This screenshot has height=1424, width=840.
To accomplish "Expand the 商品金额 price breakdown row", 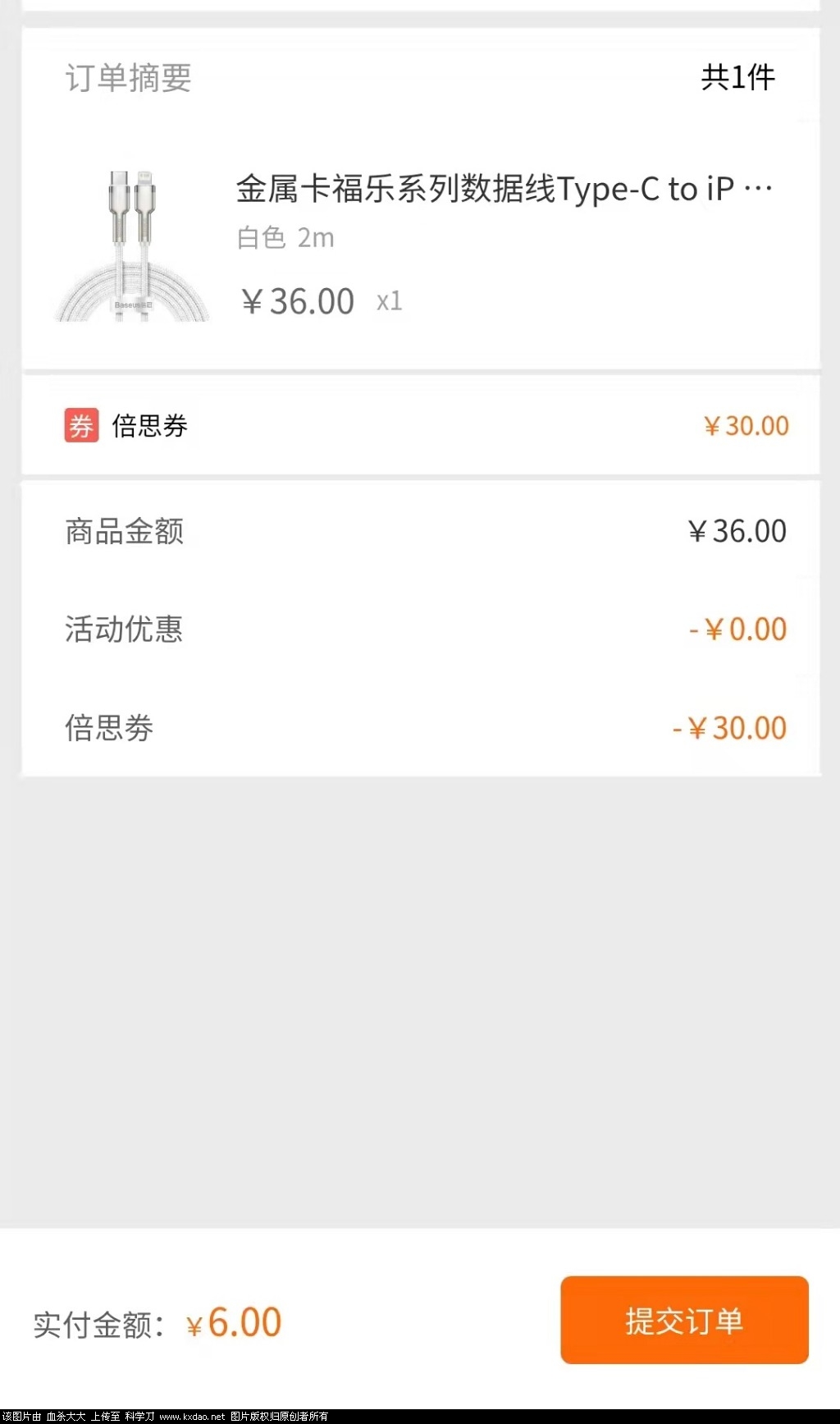I will tap(420, 531).
